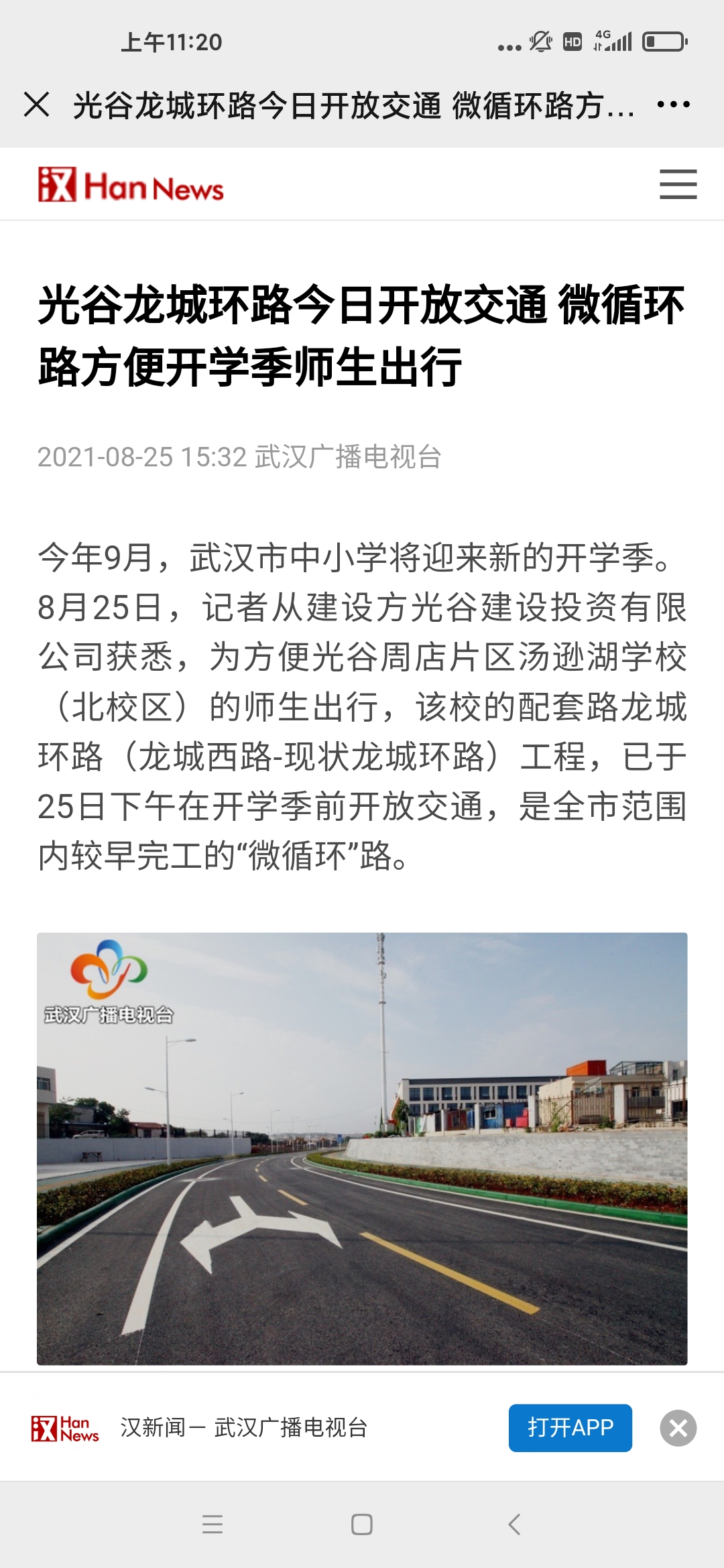Viewport: 724px width, 1568px height.
Task: Dismiss the open-app bottom banner
Action: point(678,1428)
